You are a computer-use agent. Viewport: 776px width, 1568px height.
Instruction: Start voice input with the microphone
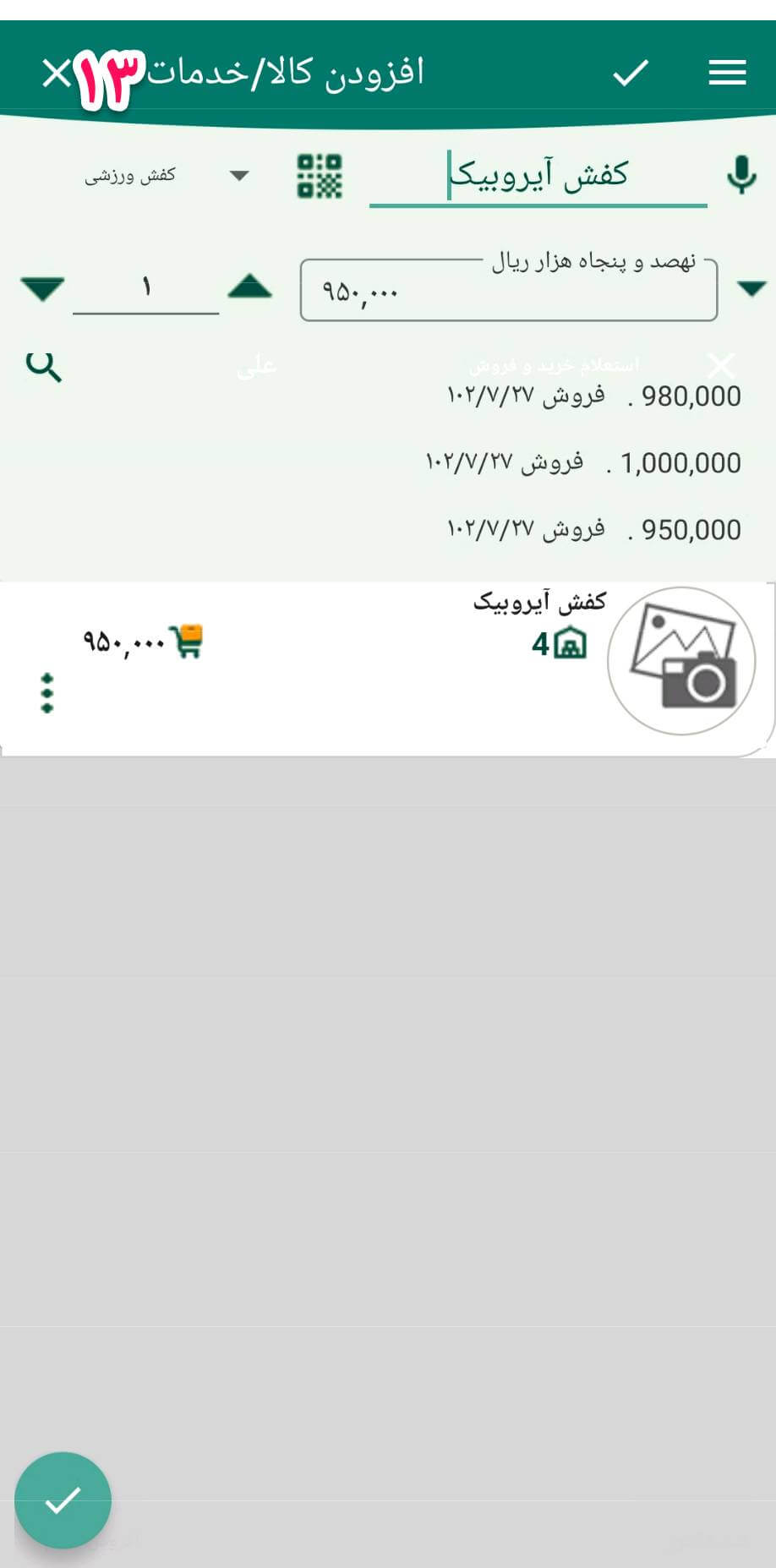[x=741, y=175]
